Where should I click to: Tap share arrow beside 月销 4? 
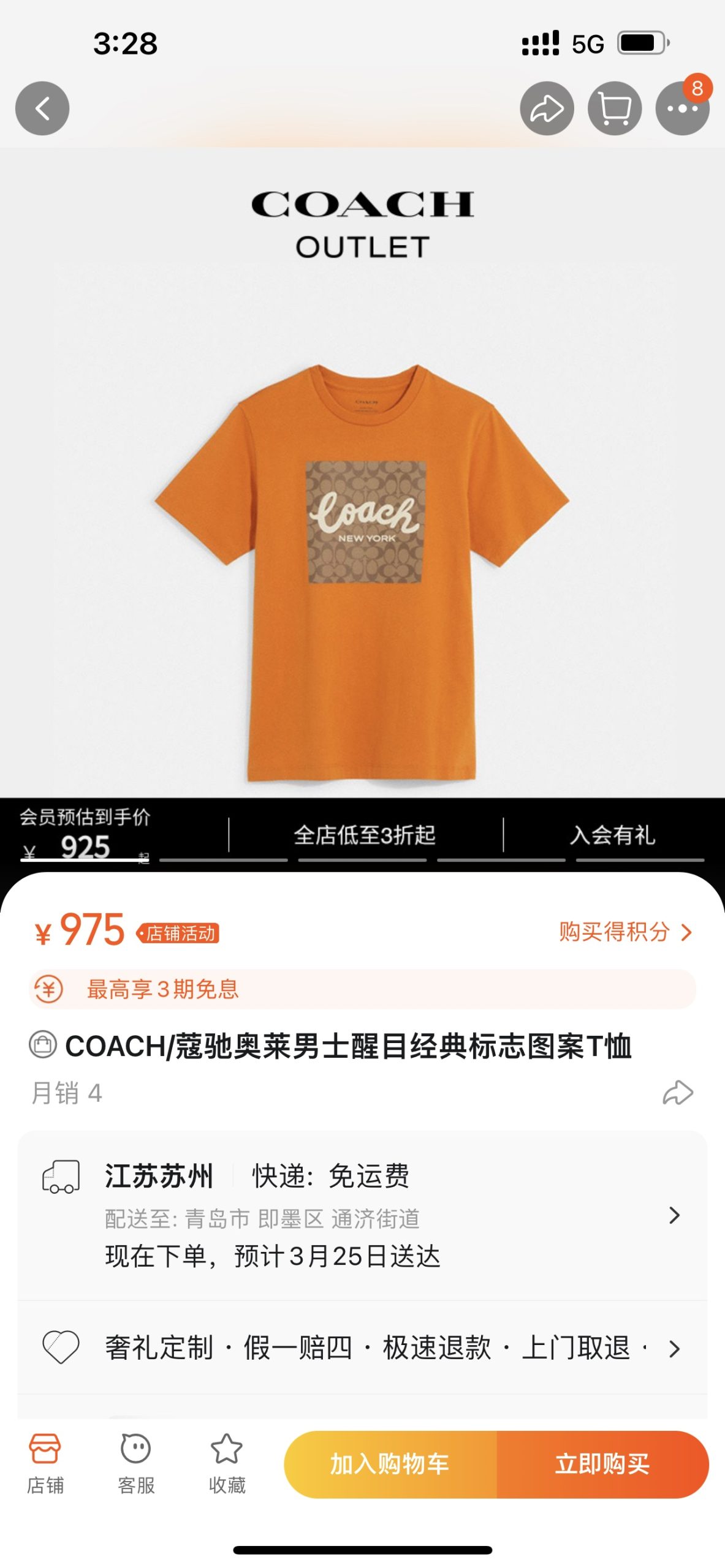coord(677,1093)
